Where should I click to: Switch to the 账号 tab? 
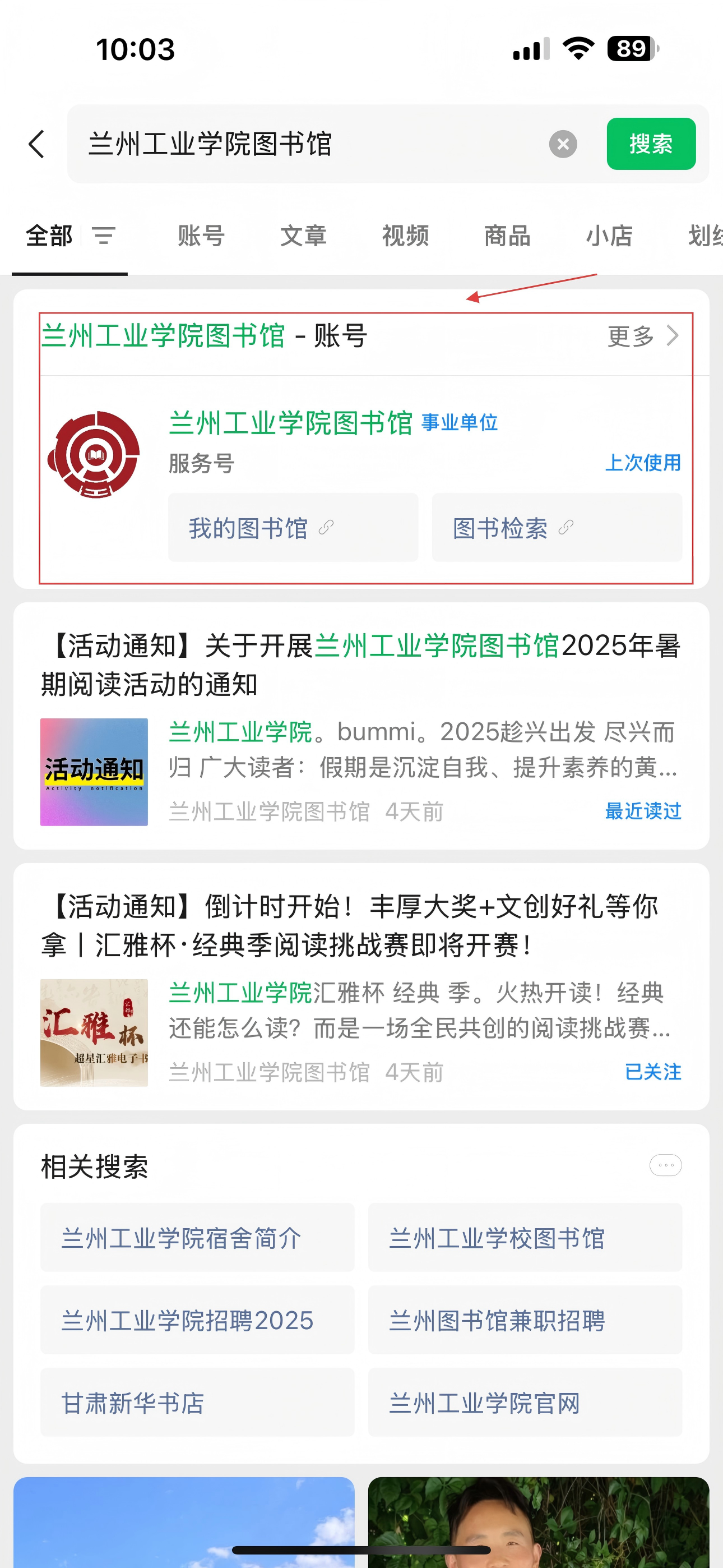pos(201,236)
